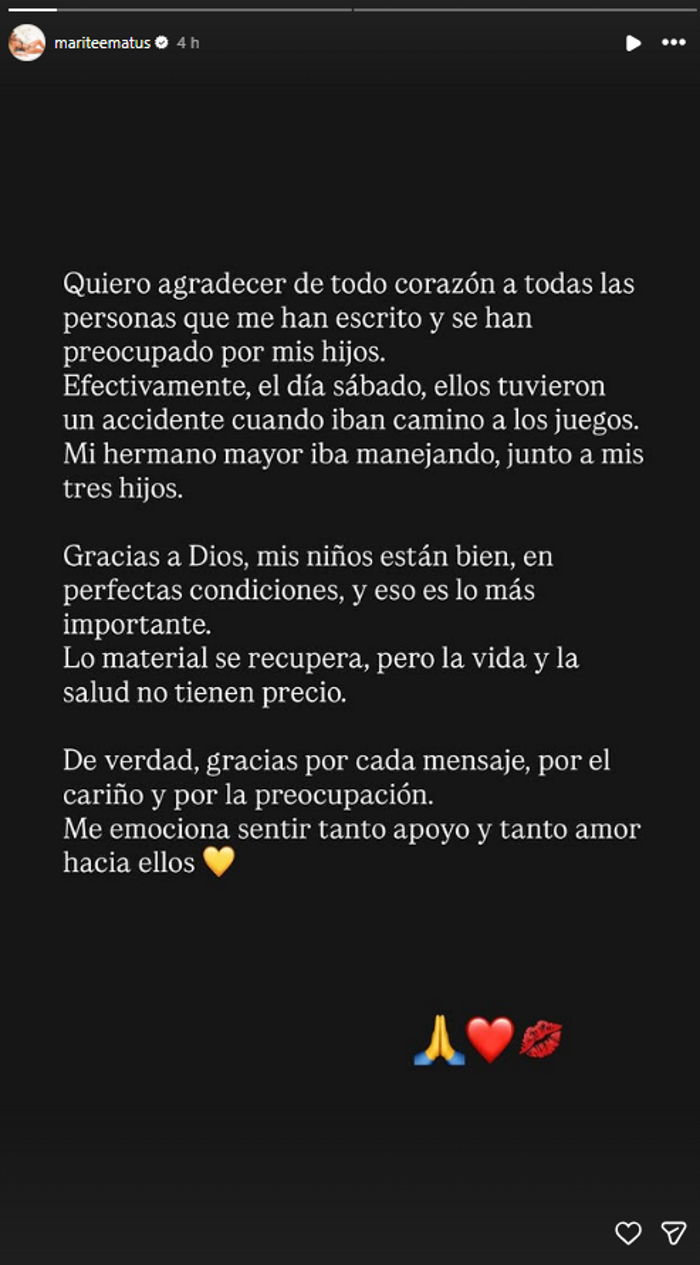This screenshot has width=700, height=1265.
Task: Open the mariteematus username link
Action: [101, 43]
